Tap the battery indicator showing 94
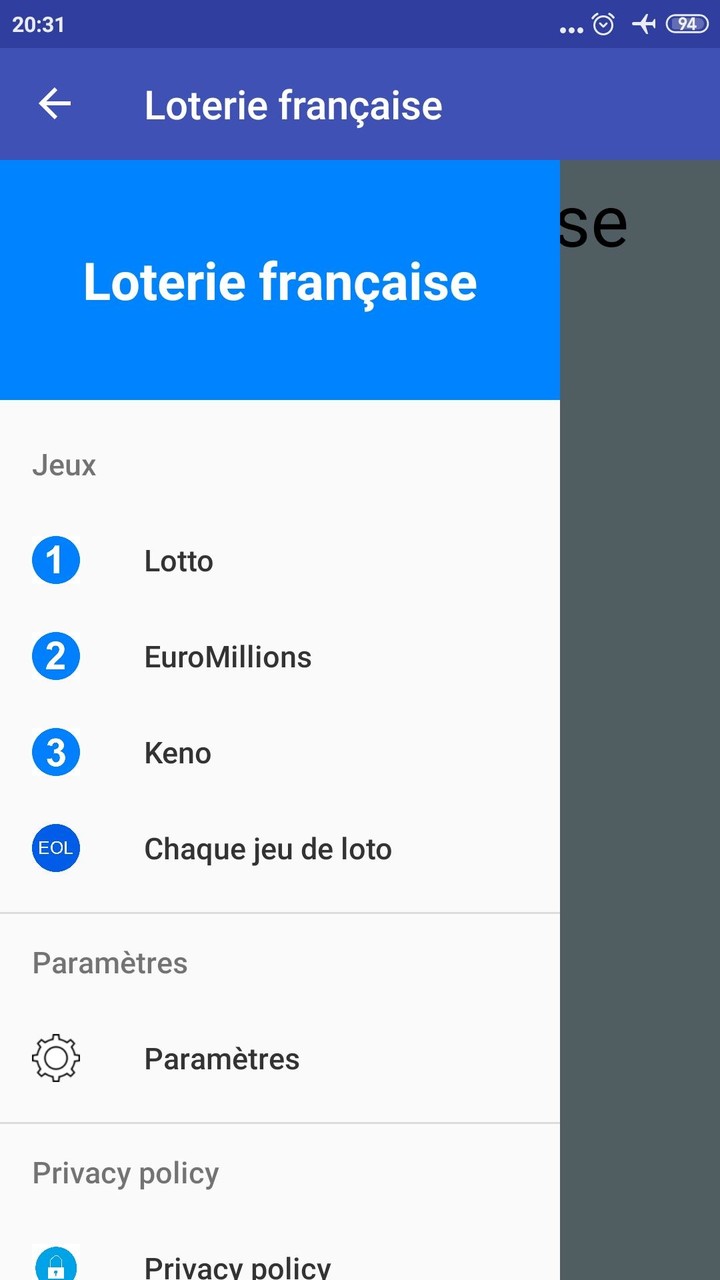The height and width of the screenshot is (1280, 720). tap(688, 24)
